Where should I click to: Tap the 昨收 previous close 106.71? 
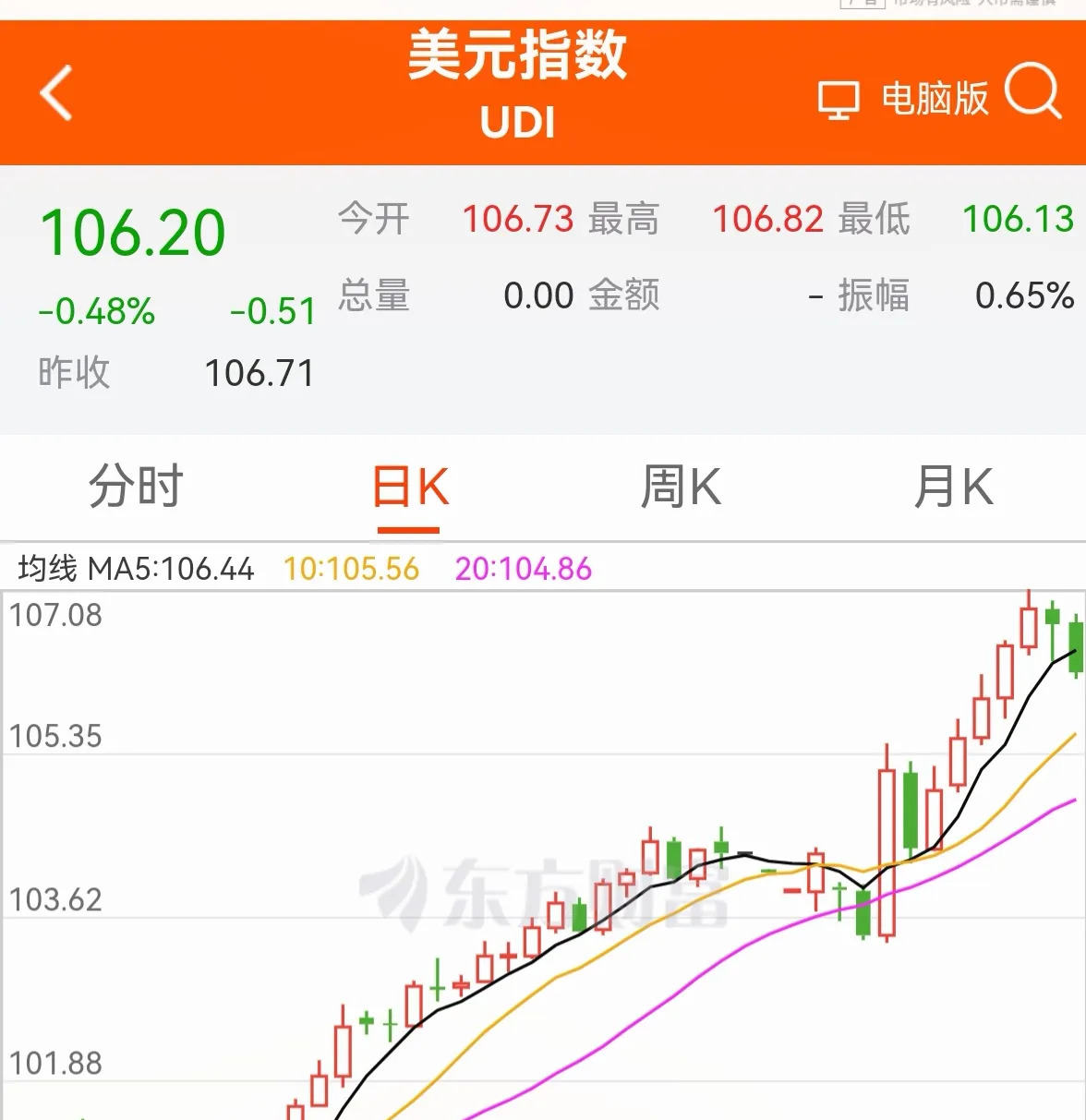pos(259,372)
